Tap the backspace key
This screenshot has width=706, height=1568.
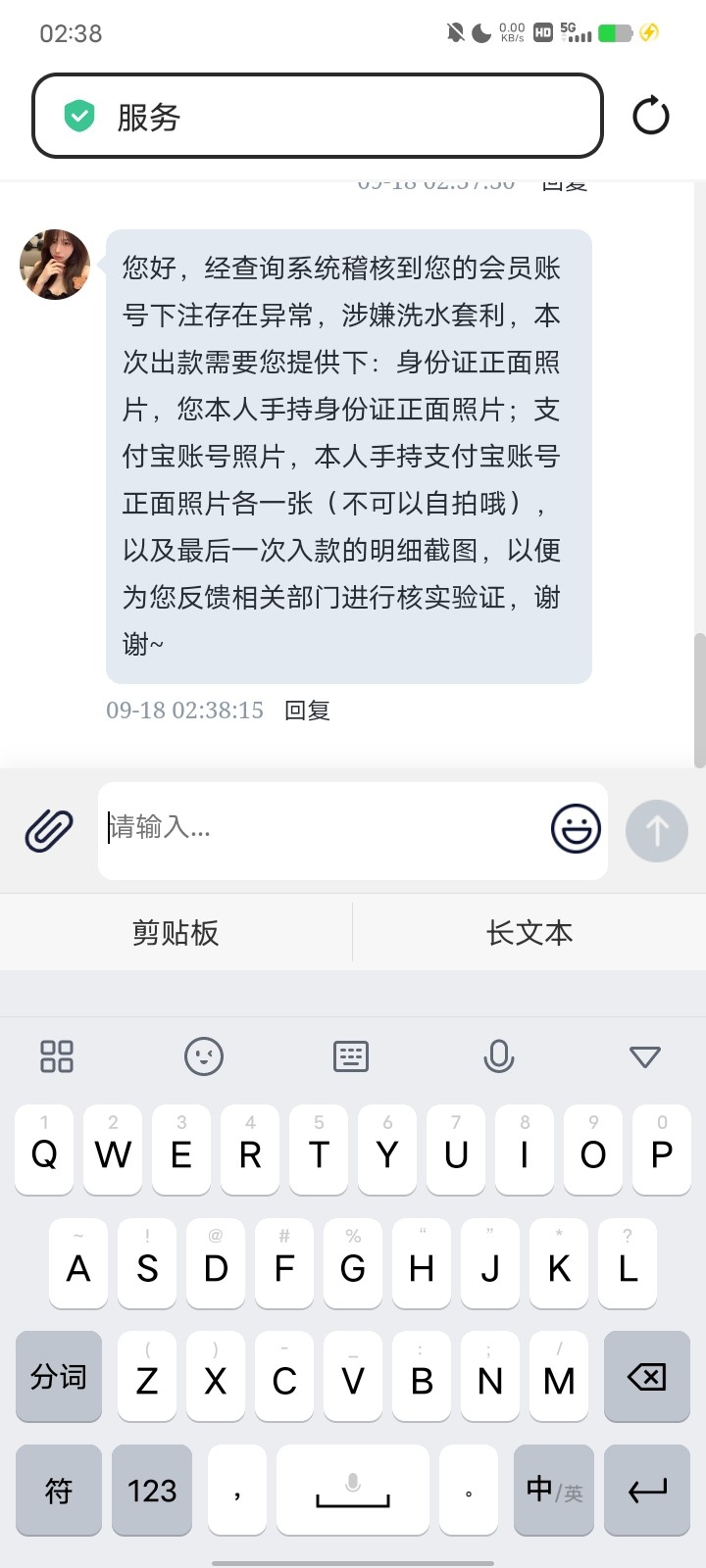click(646, 1377)
